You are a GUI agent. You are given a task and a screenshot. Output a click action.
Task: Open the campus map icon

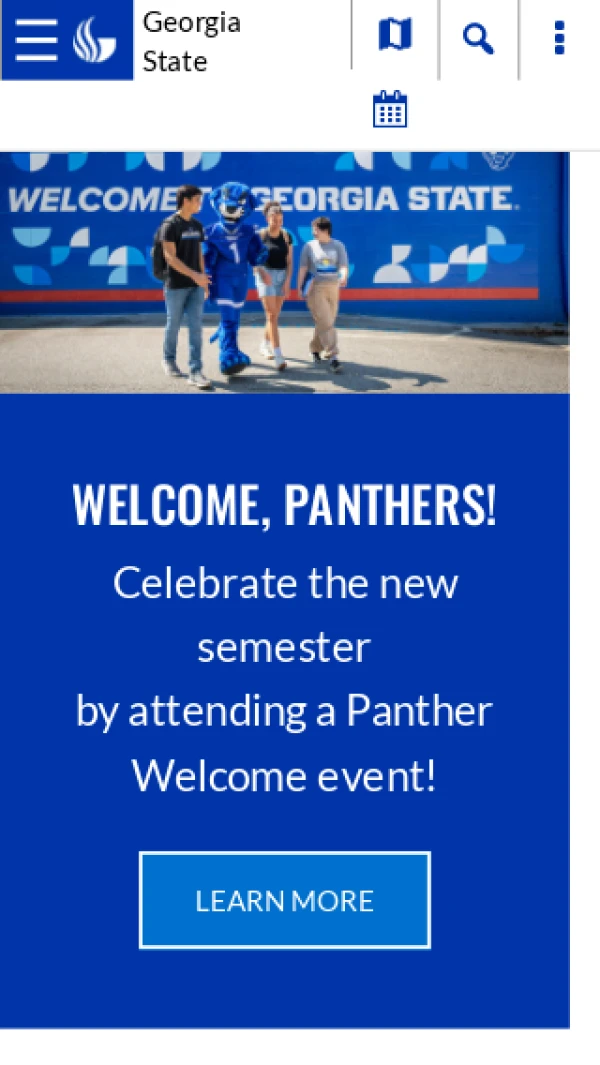click(395, 37)
